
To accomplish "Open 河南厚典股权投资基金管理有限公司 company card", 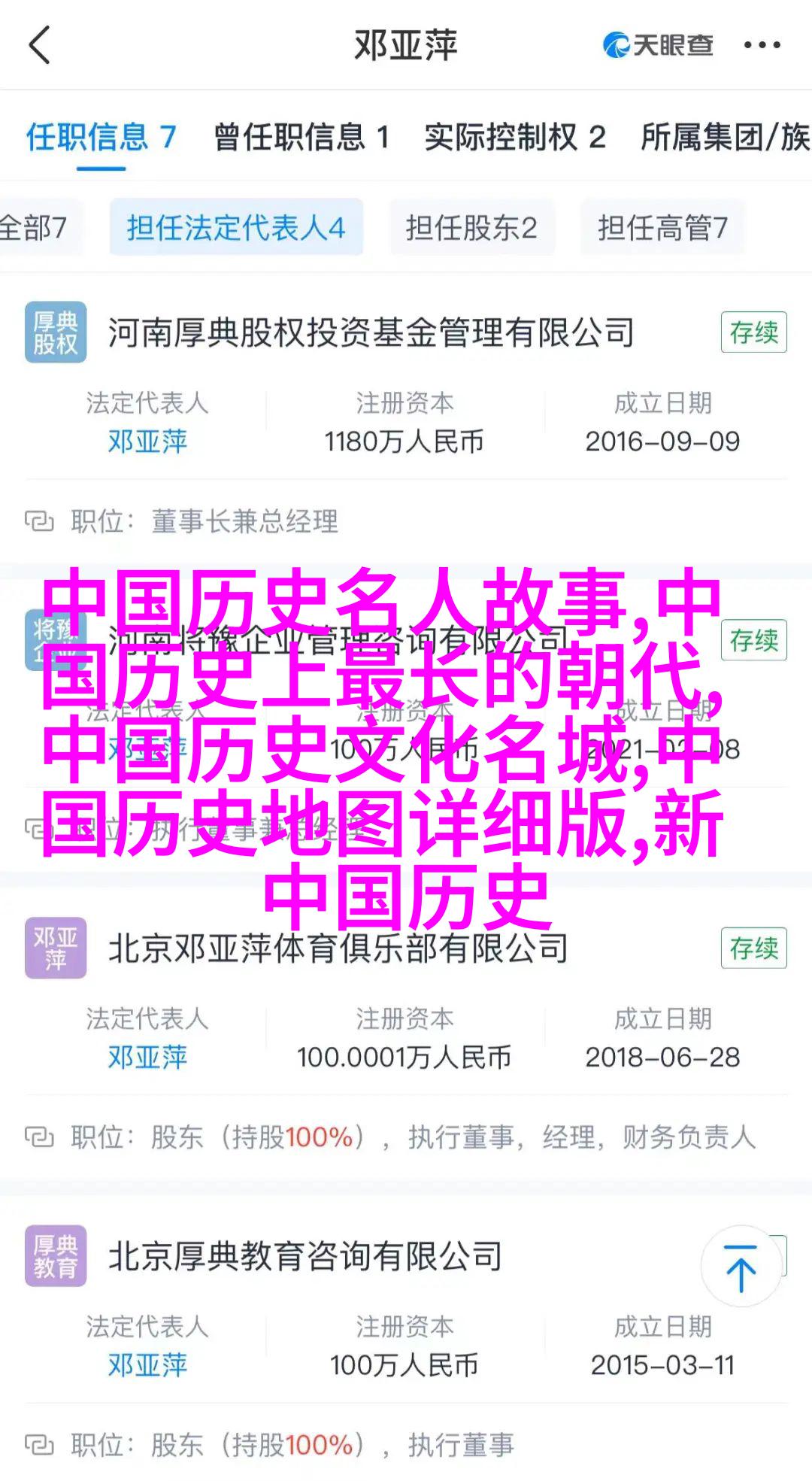I will pos(371,332).
